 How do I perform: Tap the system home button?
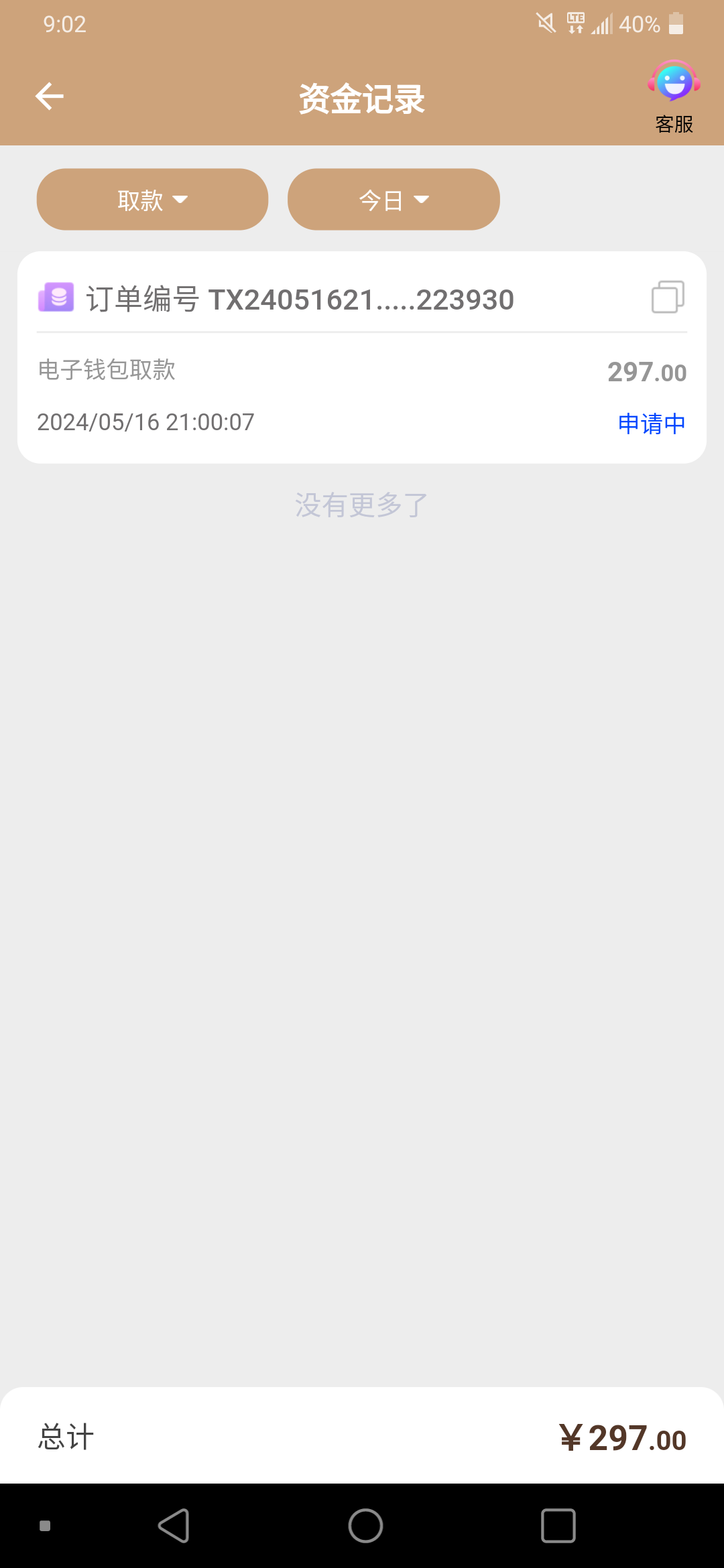pyautogui.click(x=365, y=1526)
